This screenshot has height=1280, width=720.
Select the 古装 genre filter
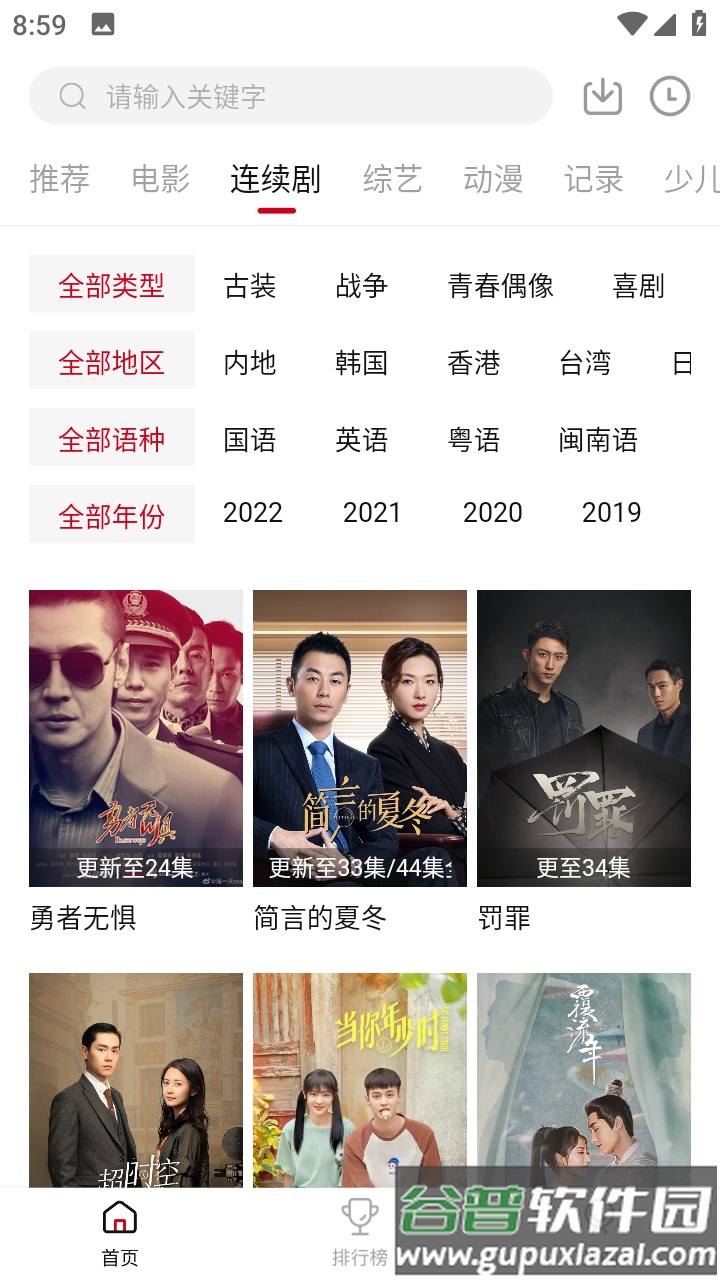point(250,287)
